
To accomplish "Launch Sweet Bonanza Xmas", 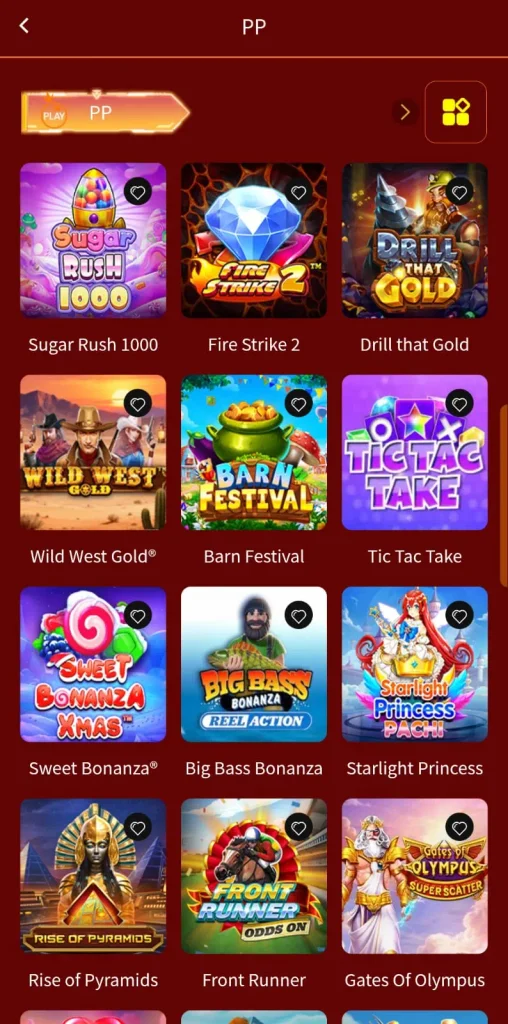I will pos(93,664).
